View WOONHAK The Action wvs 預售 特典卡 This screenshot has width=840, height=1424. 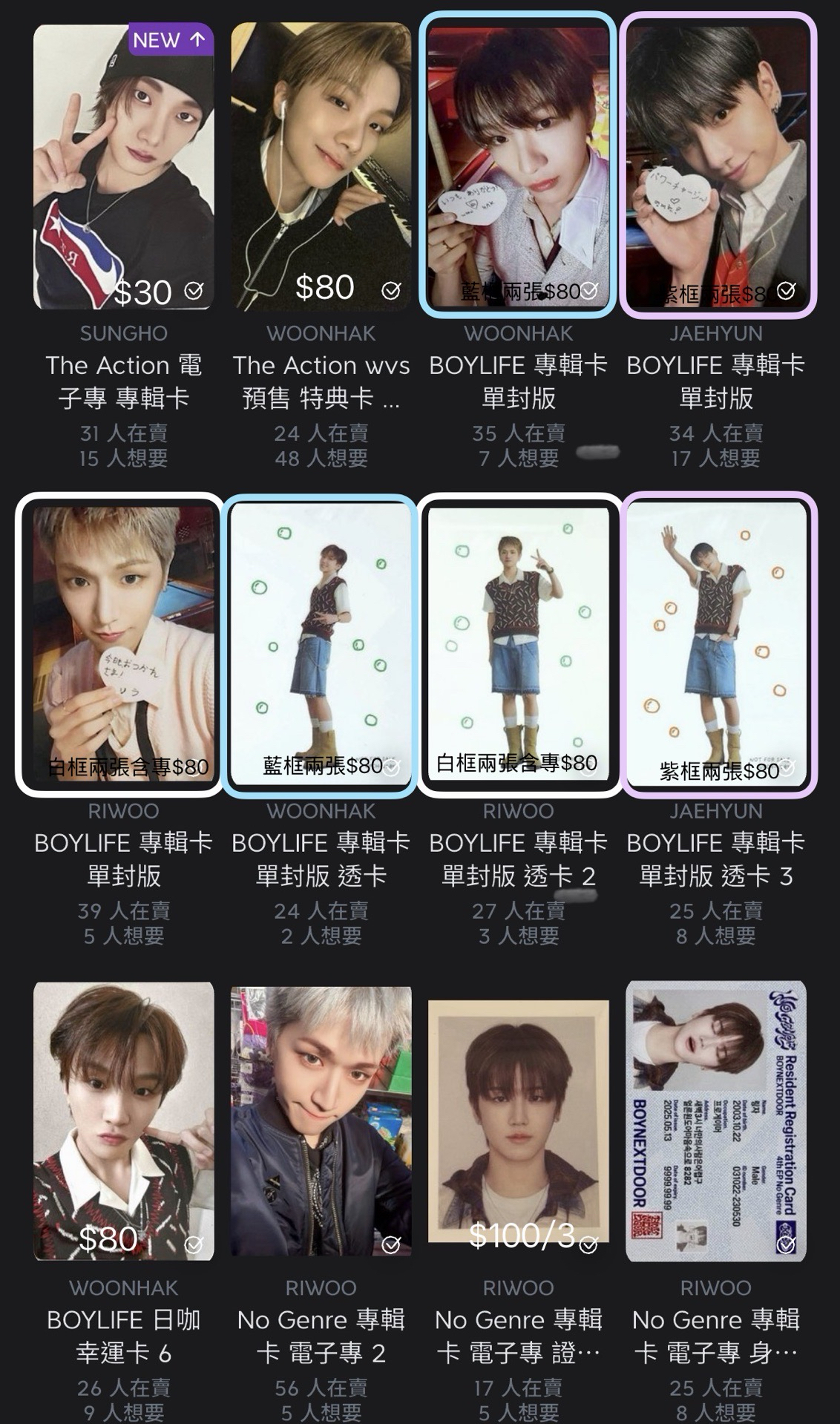coord(321,166)
